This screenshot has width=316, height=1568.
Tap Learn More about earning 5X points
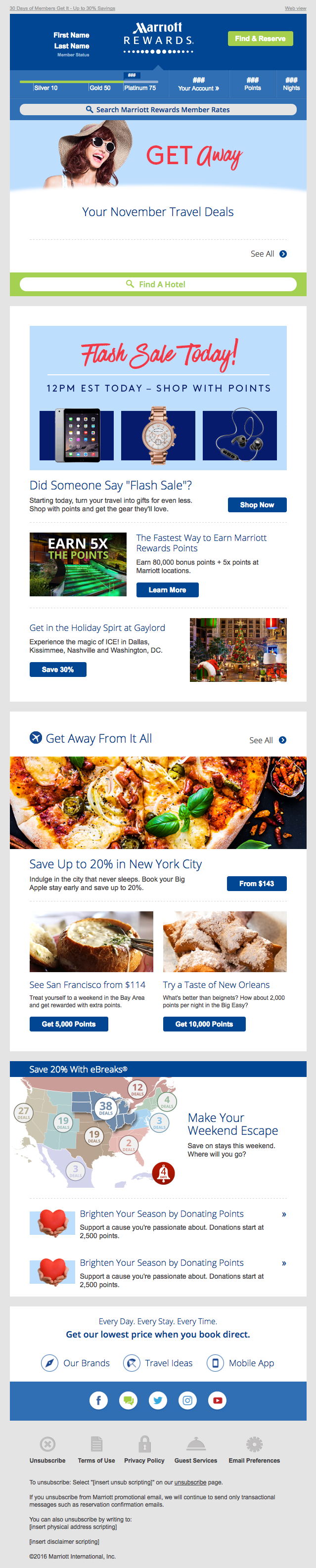tap(167, 590)
